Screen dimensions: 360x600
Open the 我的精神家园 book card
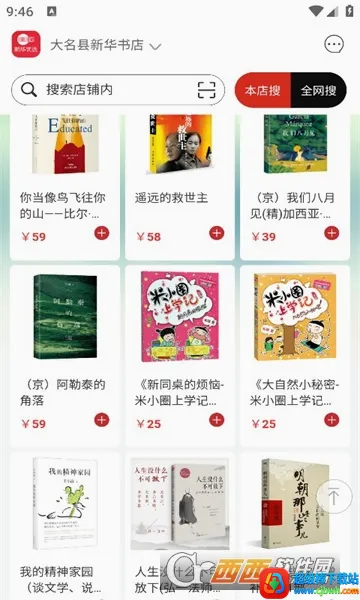click(x=65, y=526)
